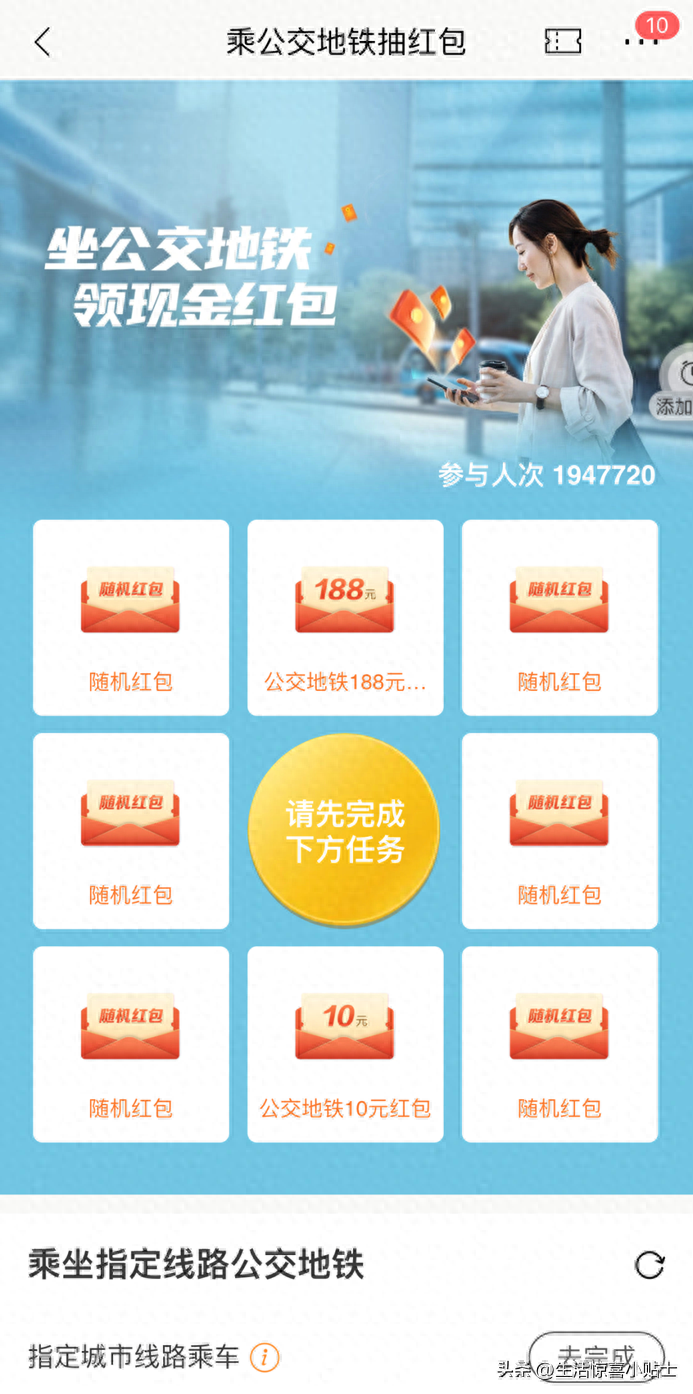
Task: Open the more options menu with badge
Action: (641, 41)
